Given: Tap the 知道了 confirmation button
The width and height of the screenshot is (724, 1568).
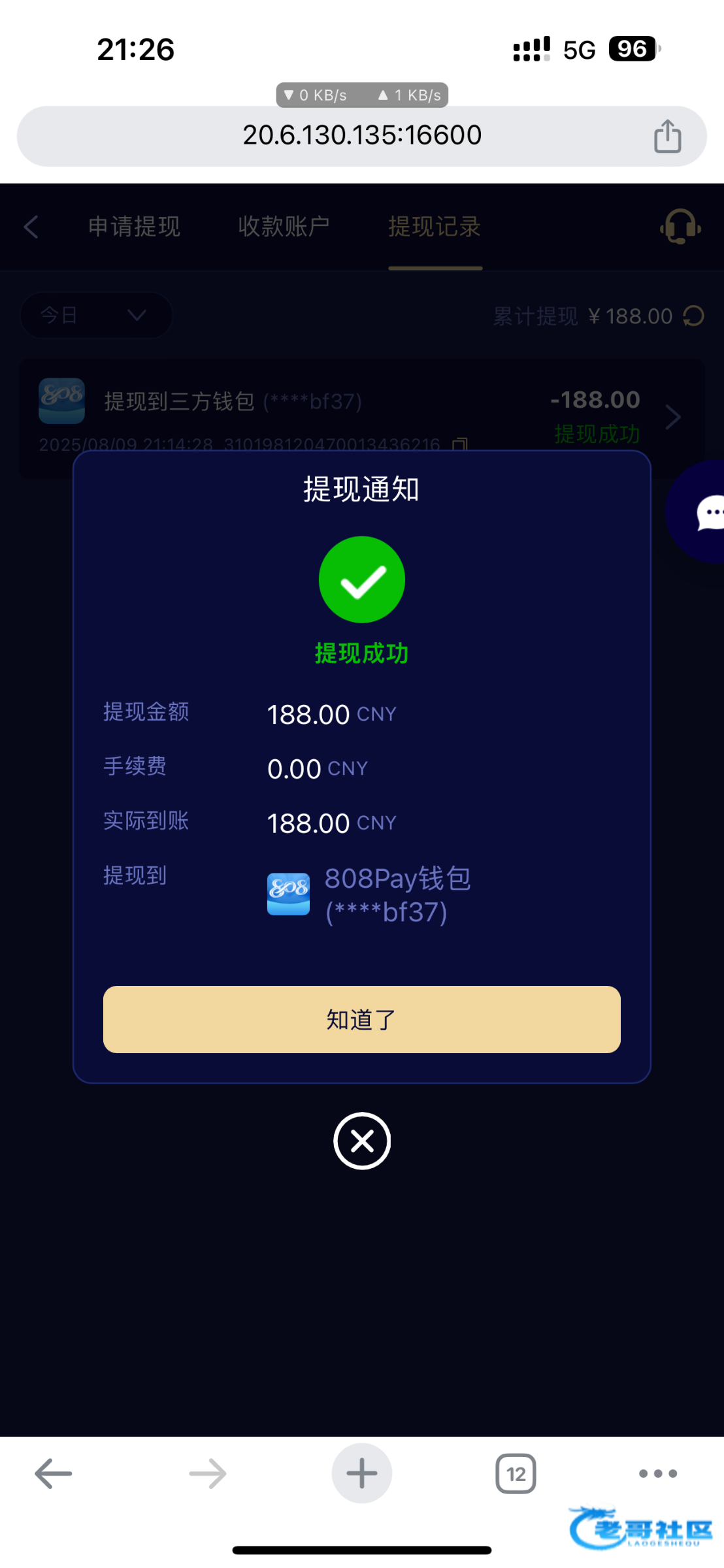Looking at the screenshot, I should 361,1019.
